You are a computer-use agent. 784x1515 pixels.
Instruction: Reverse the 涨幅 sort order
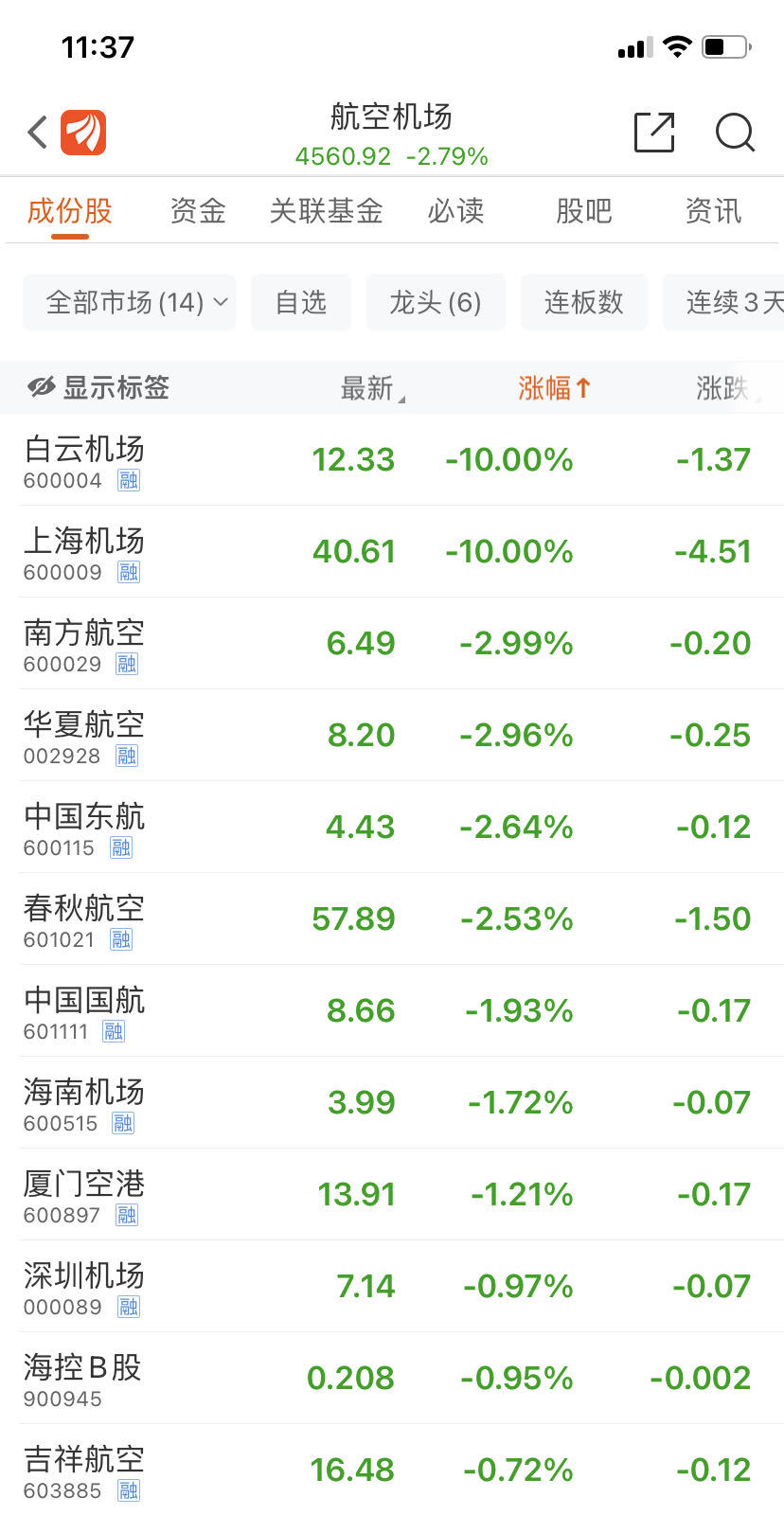coord(555,388)
